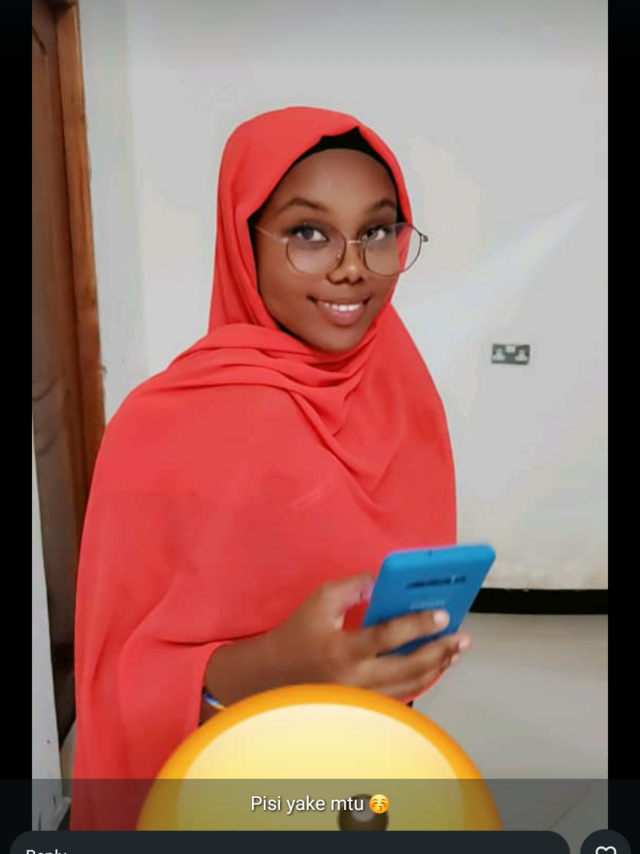Viewport: 640px width, 854px height.
Task: Like this status with the heart
Action: pyautogui.click(x=606, y=846)
